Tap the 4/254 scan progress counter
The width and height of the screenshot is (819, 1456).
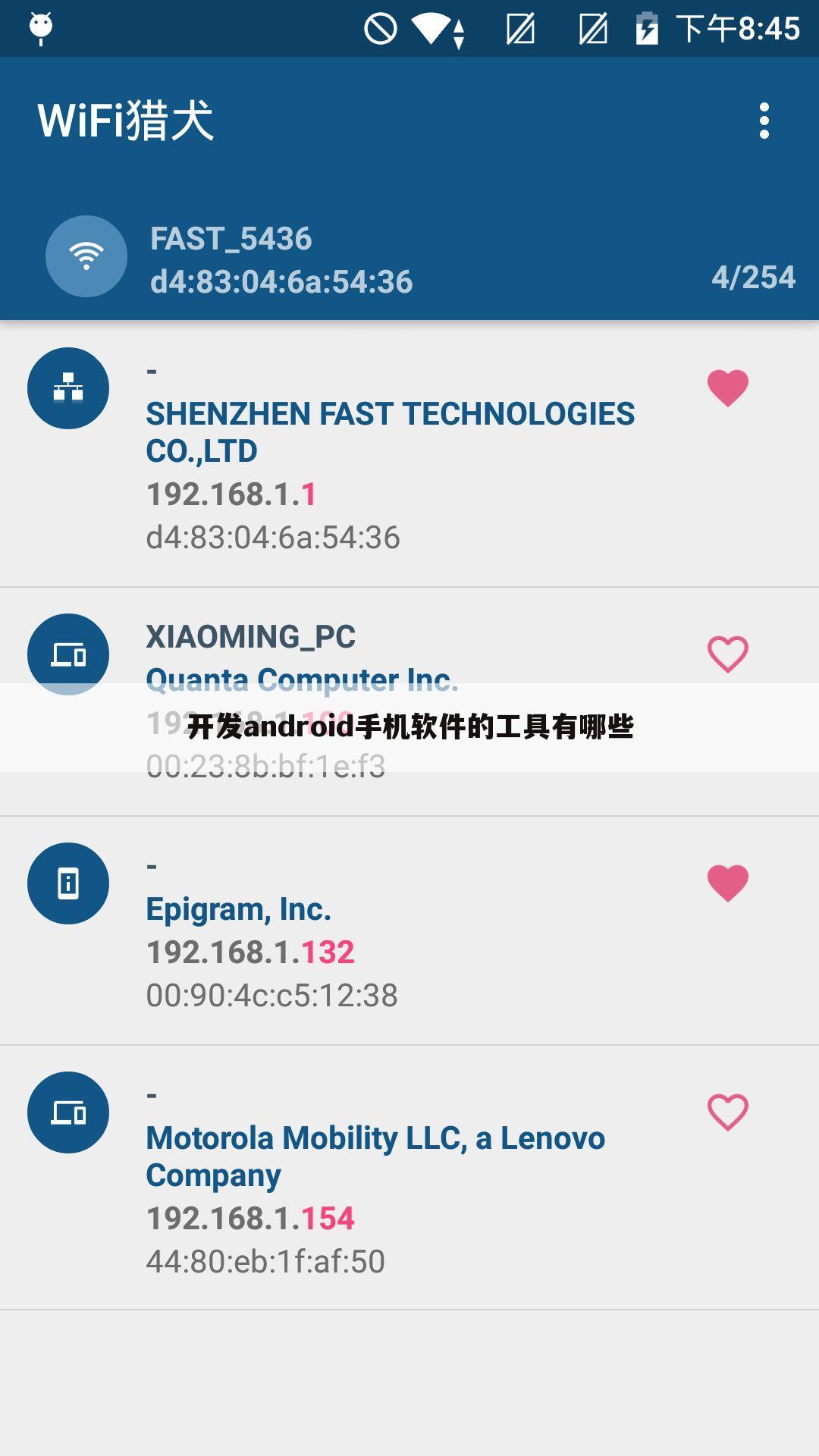click(755, 276)
